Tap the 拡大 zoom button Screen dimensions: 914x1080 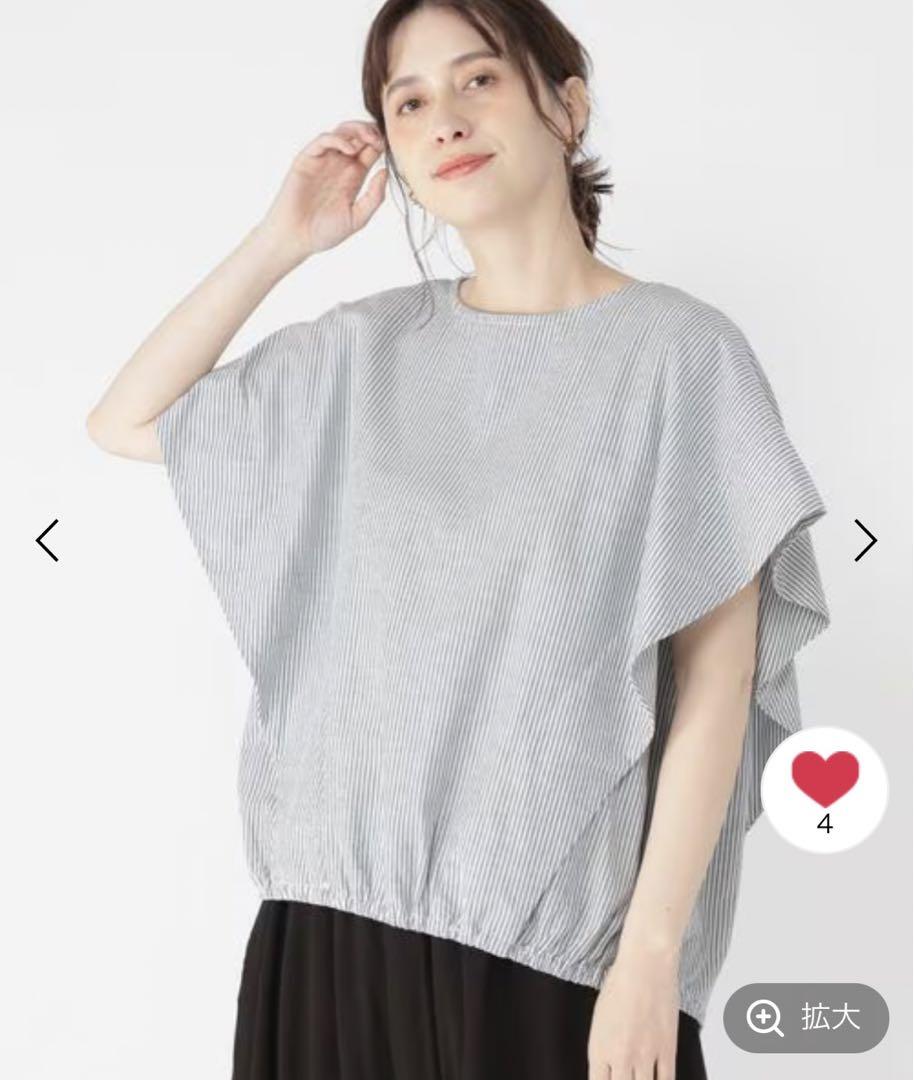click(x=806, y=1018)
